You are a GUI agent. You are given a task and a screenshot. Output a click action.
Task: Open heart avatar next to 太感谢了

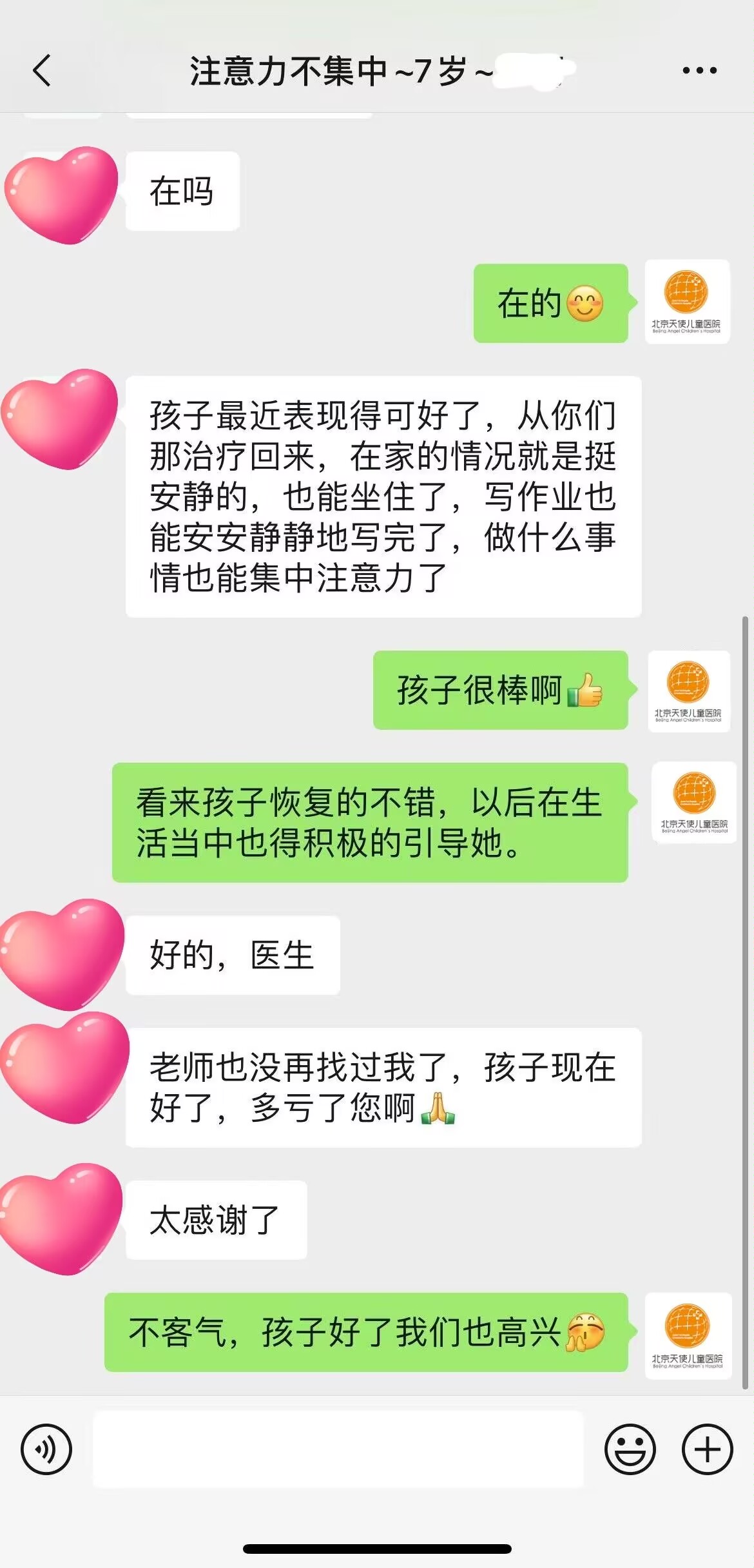coord(61,1219)
